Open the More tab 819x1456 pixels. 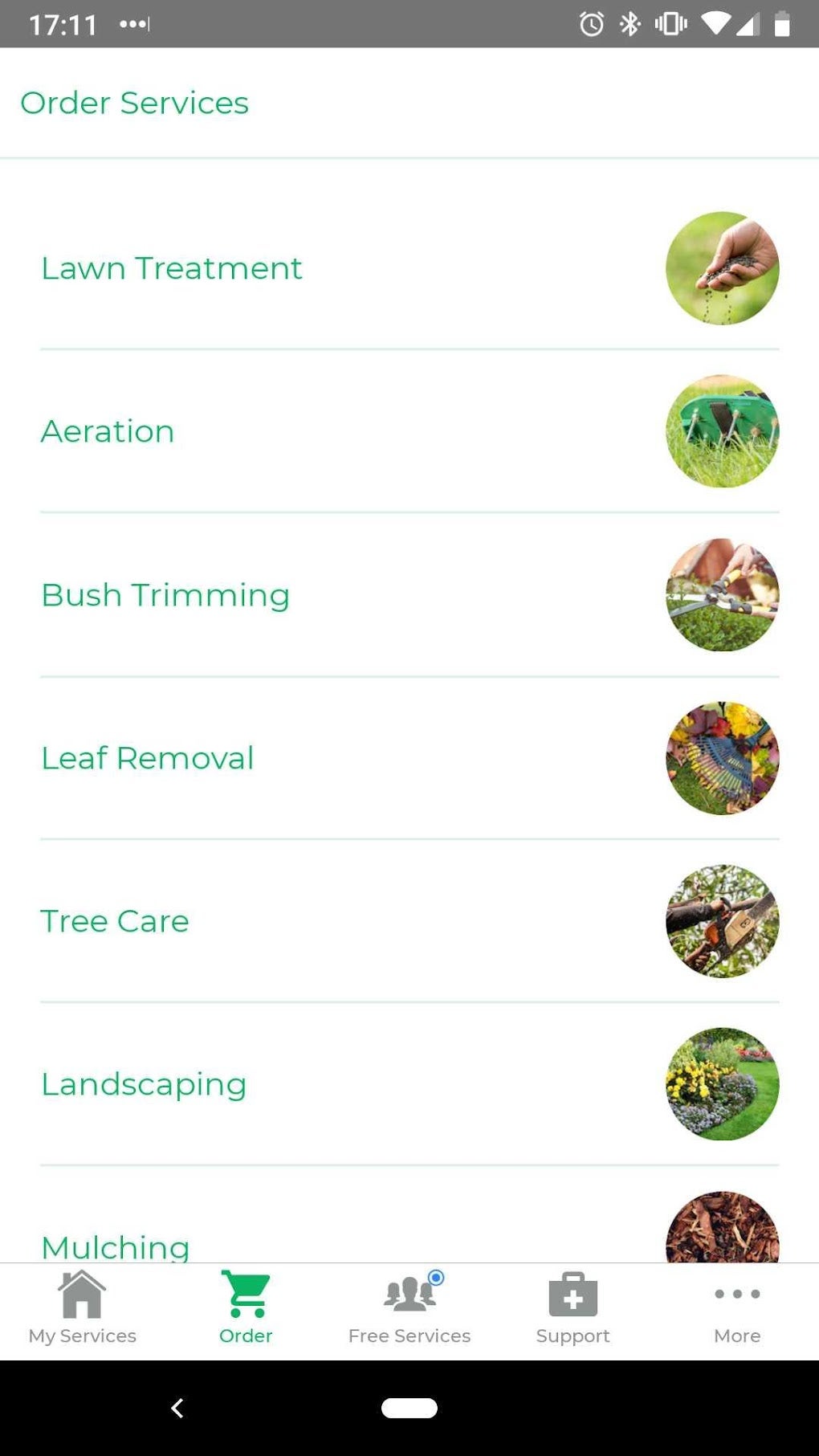pos(737,1308)
